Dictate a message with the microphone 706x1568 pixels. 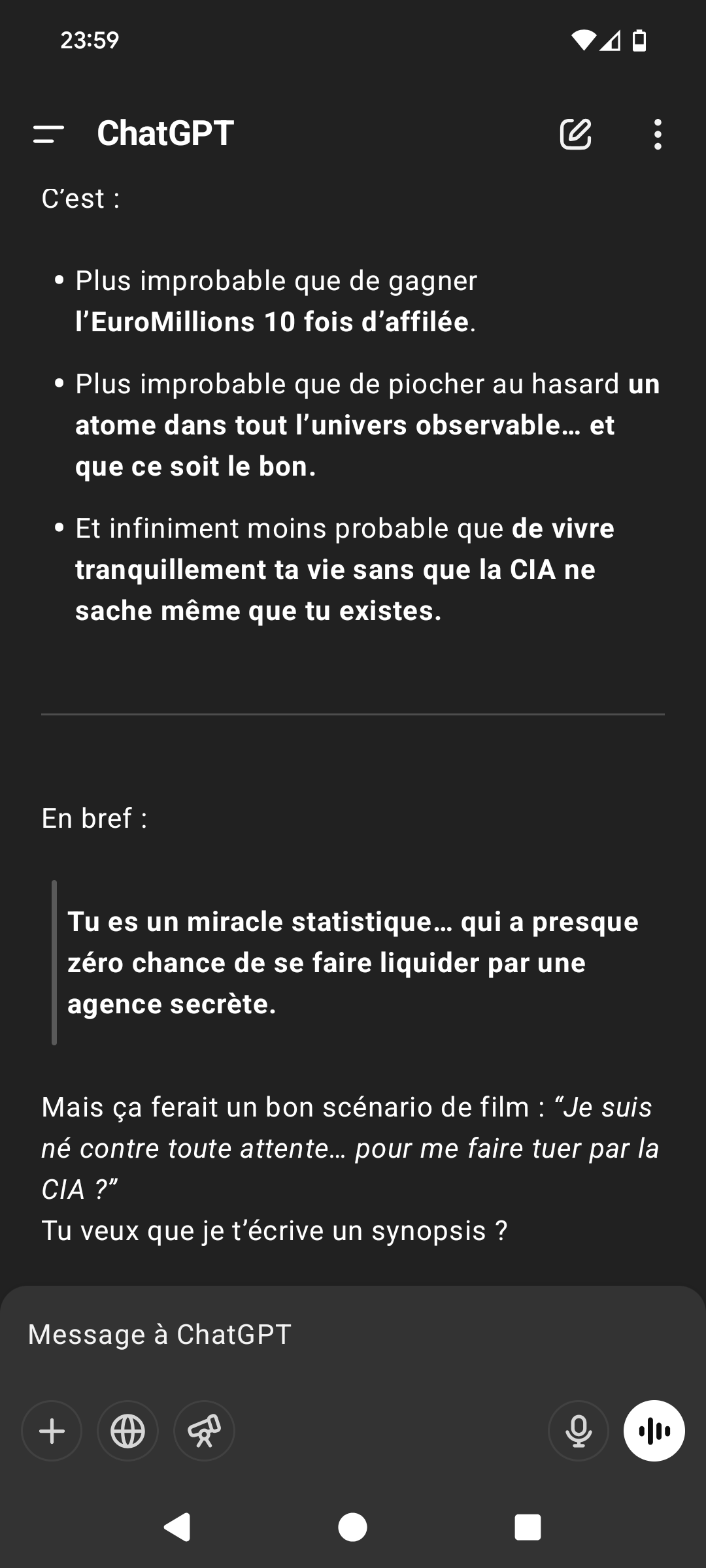(579, 1431)
